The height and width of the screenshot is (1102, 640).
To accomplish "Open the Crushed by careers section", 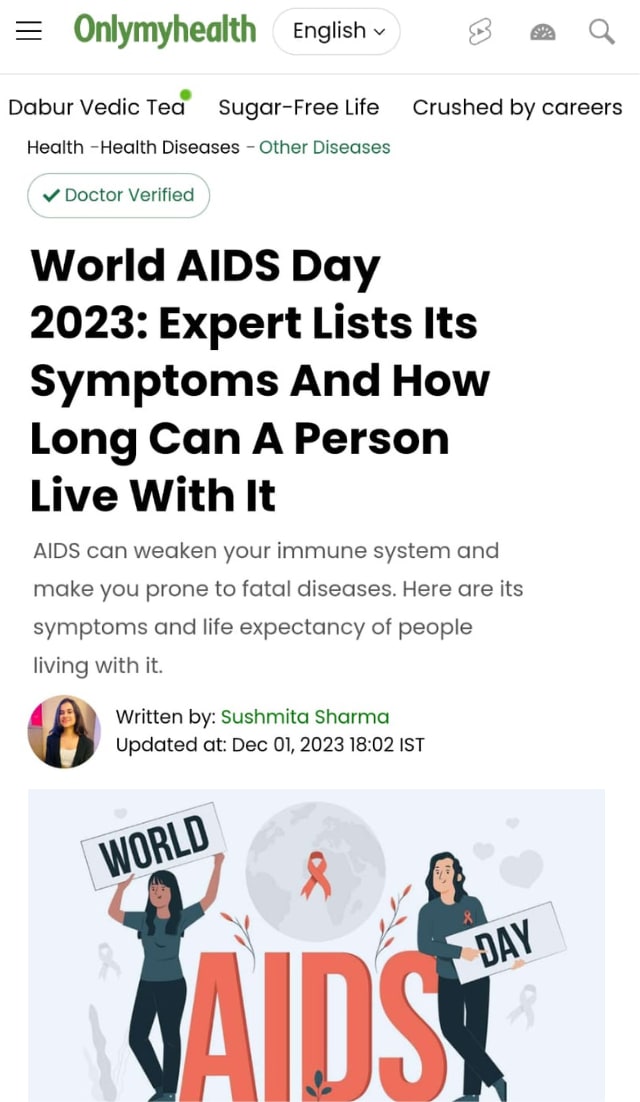I will point(517,107).
